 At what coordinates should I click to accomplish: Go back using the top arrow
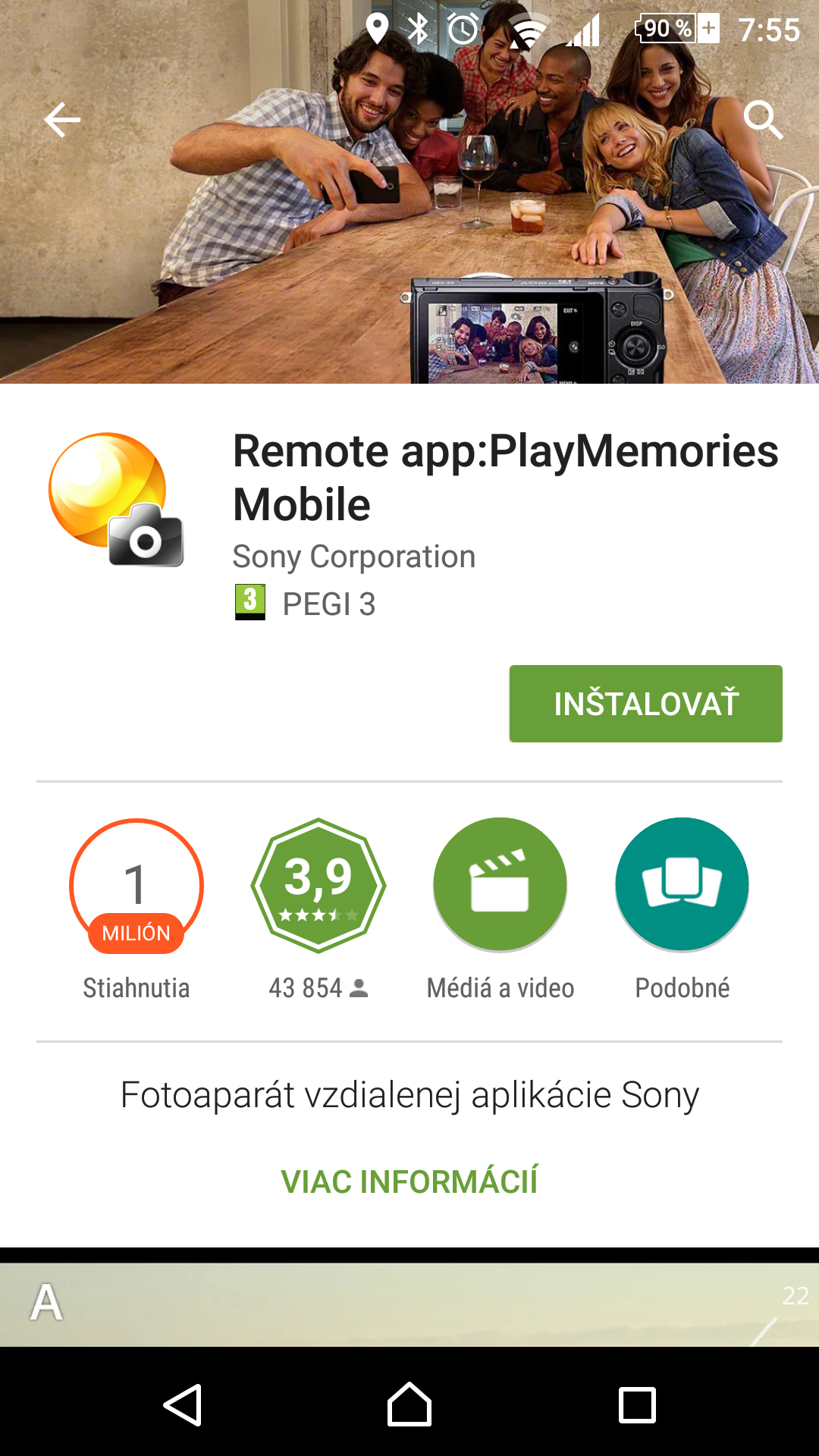(x=62, y=120)
